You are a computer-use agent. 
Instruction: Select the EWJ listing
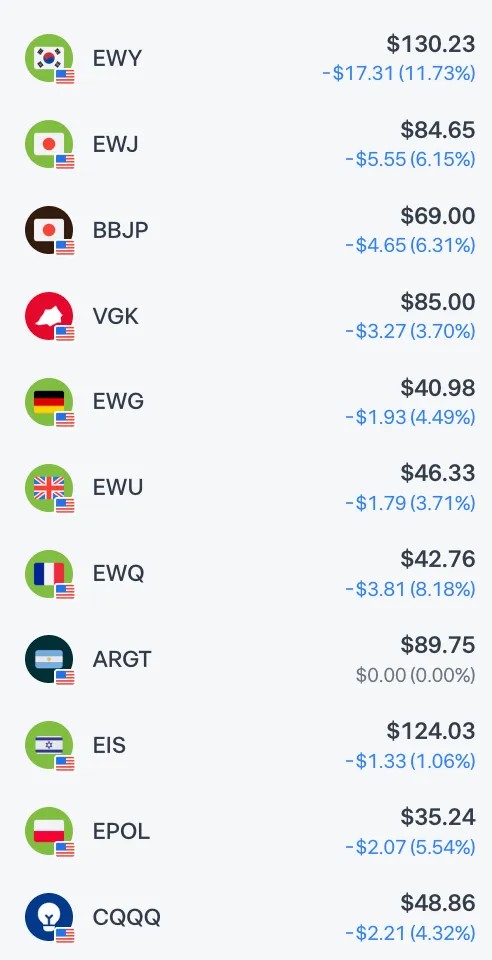(246, 144)
